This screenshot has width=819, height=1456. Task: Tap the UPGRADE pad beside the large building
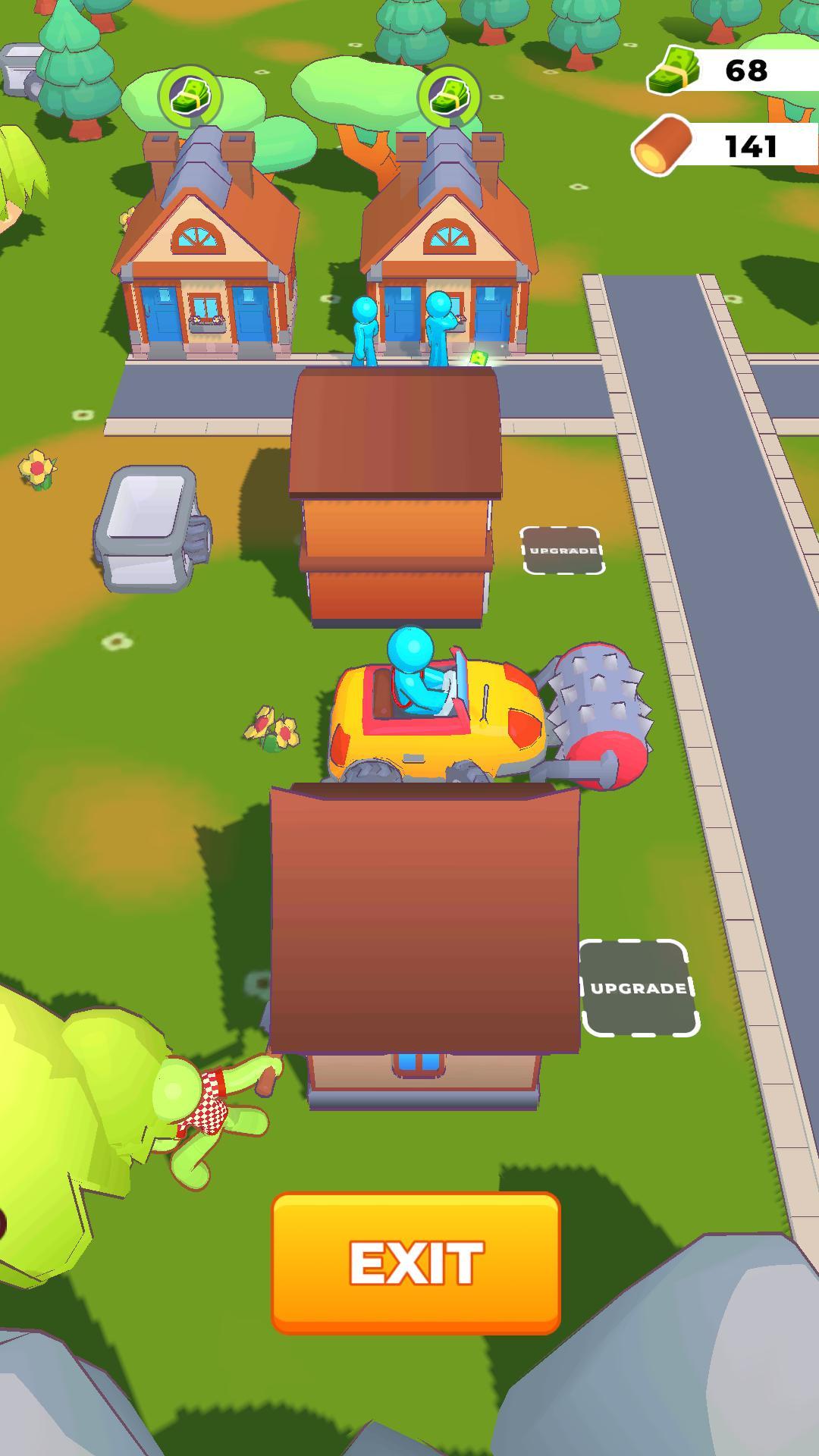pos(639,988)
